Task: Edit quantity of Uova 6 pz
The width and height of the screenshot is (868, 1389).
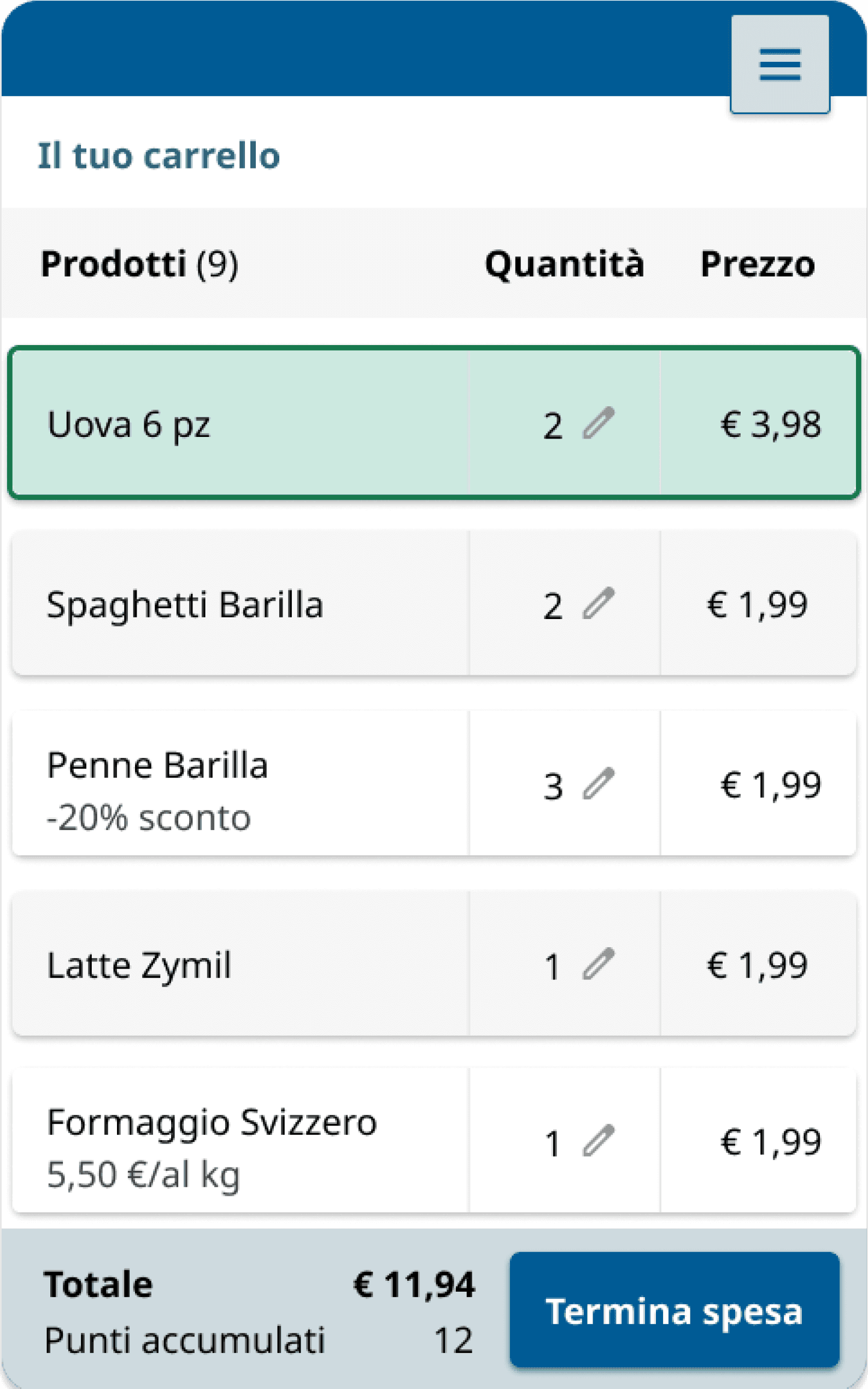Action: pyautogui.click(x=598, y=423)
